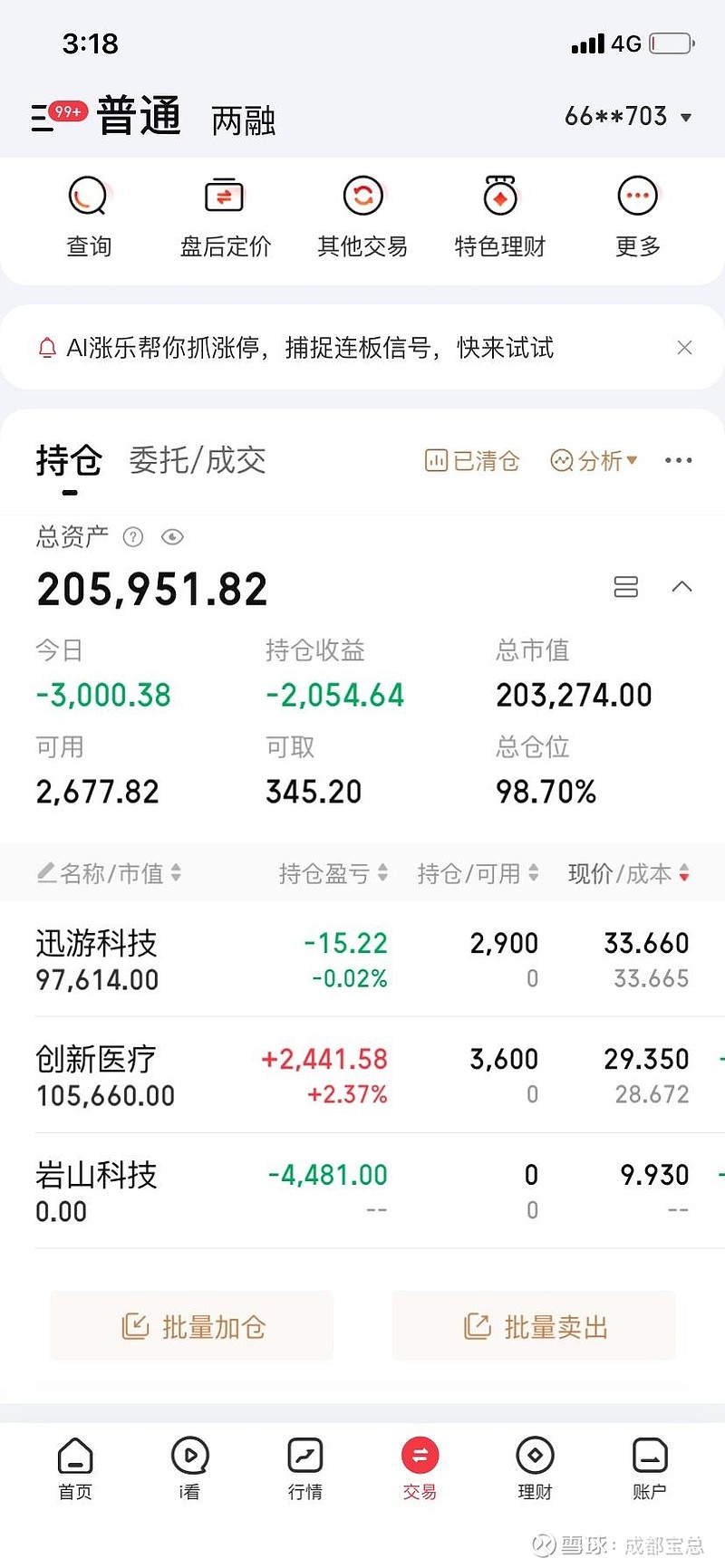The image size is (725, 1568).
Task: Tap the question mark help icon beside 总资产
Action: click(132, 537)
